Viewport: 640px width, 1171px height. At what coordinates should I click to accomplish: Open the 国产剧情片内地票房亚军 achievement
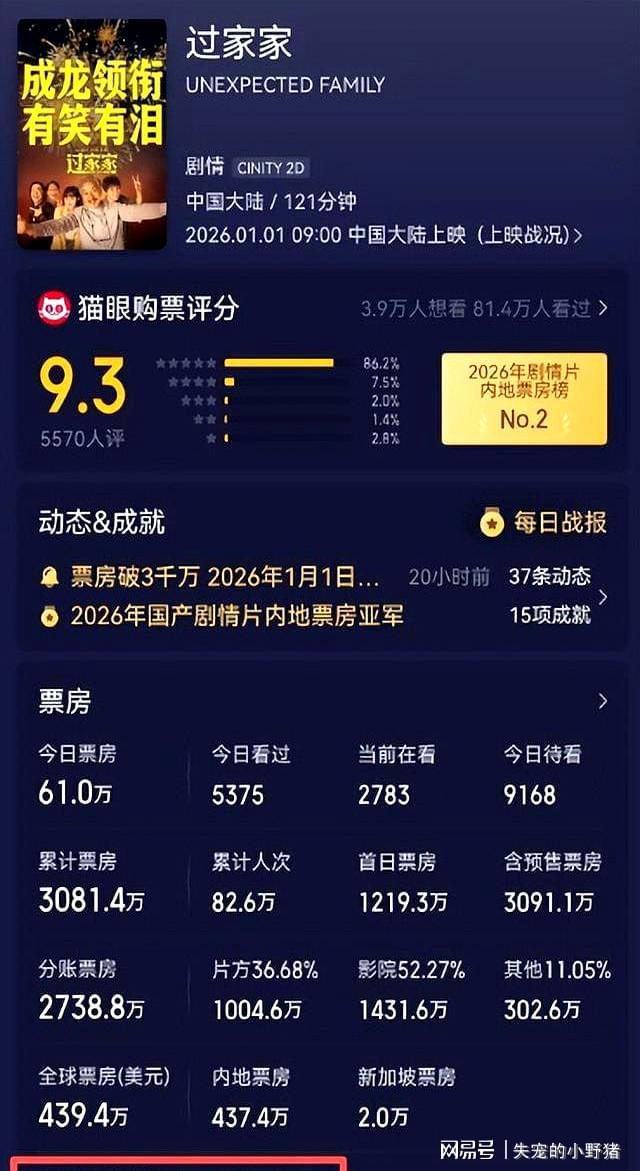pyautogui.click(x=236, y=616)
